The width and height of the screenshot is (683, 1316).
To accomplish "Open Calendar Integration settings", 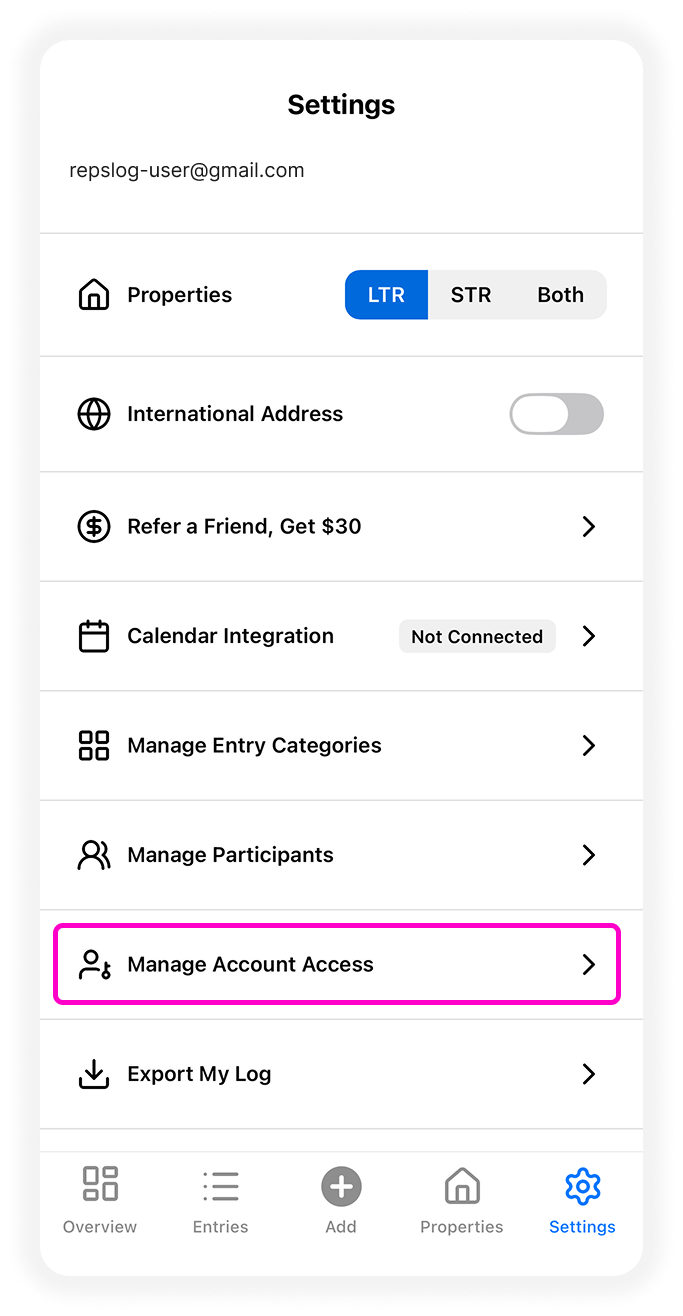I will (341, 636).
